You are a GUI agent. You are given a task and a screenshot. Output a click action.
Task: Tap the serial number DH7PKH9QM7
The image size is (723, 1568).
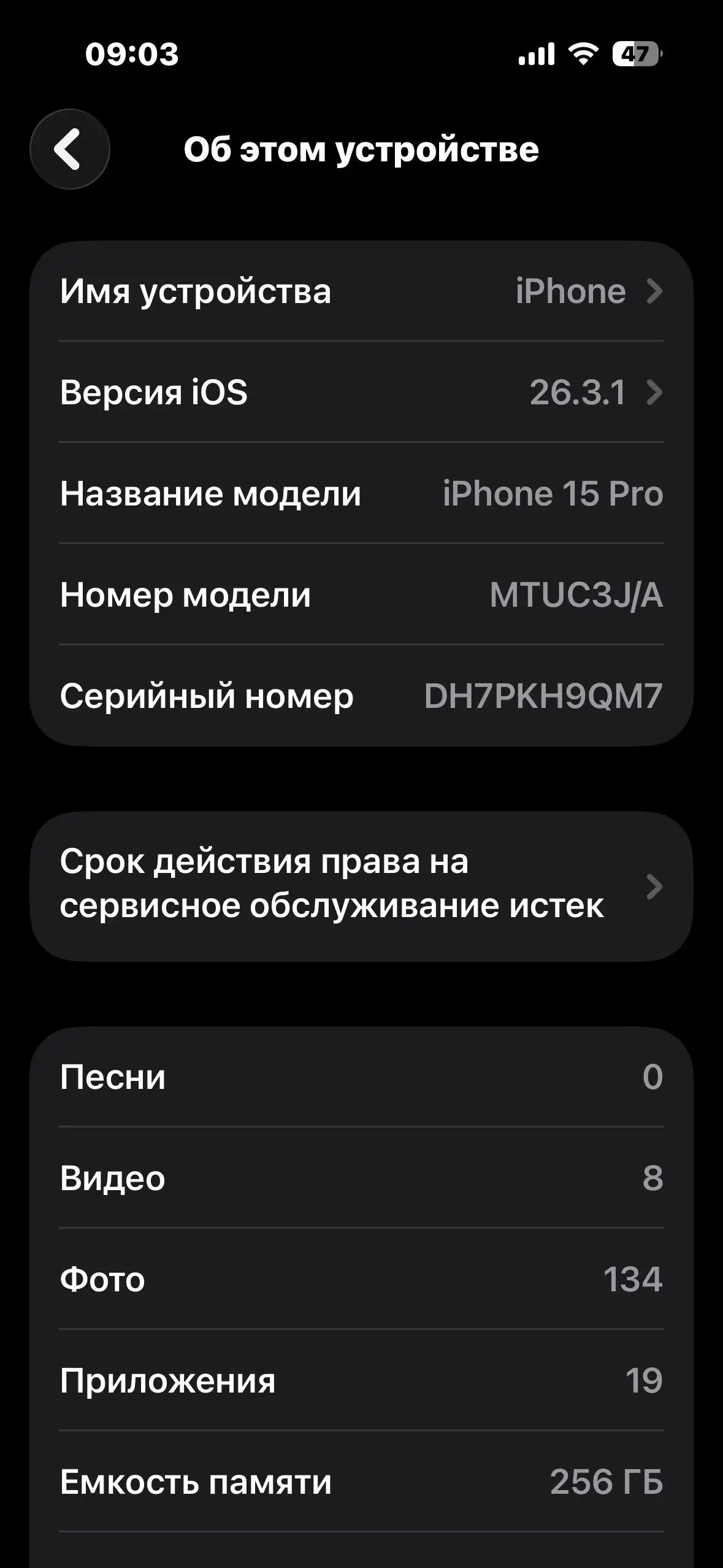point(362,696)
